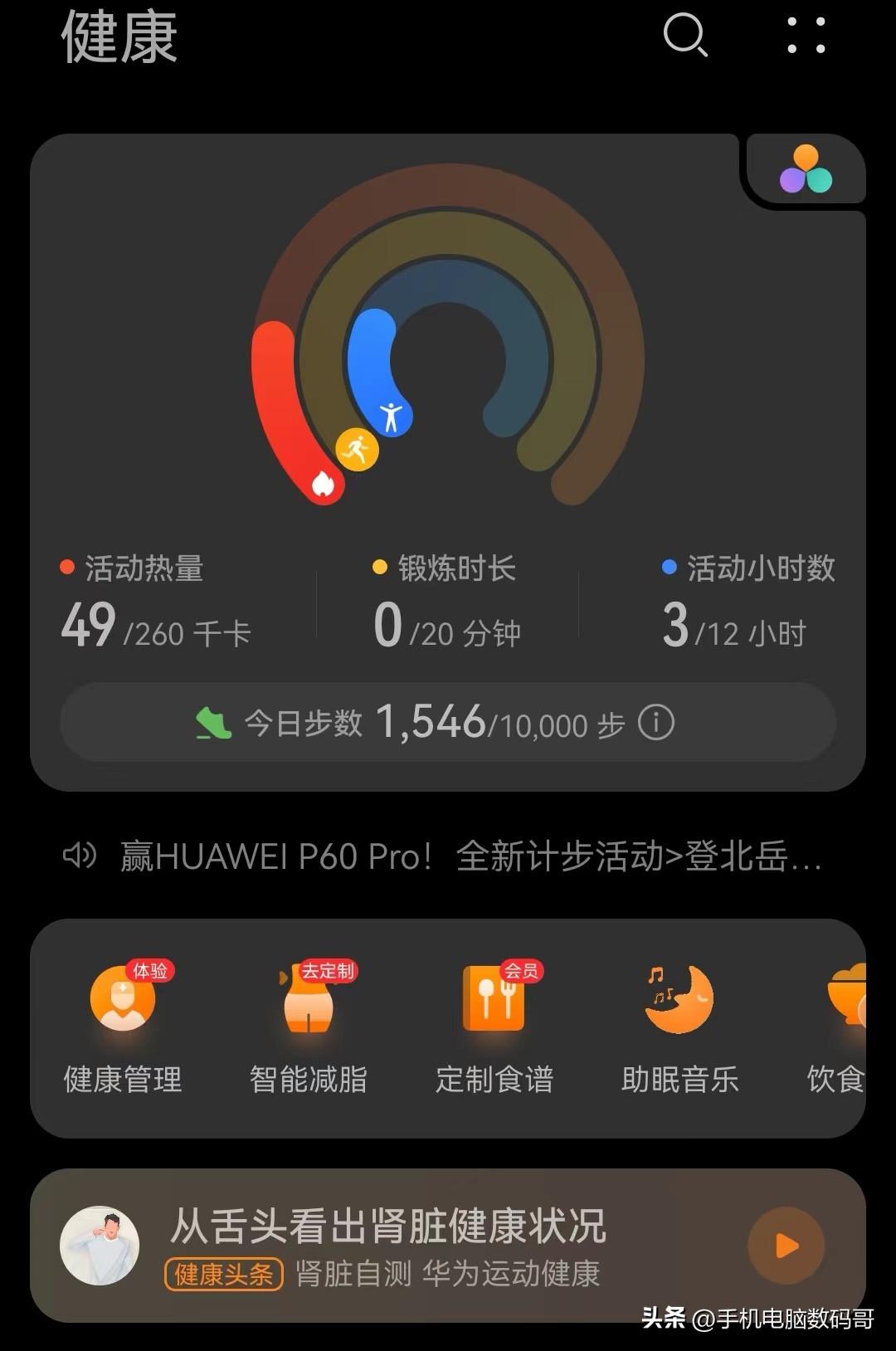This screenshot has width=896, height=1351.
Task: Open 健康管理 health management
Action: pos(123,1029)
